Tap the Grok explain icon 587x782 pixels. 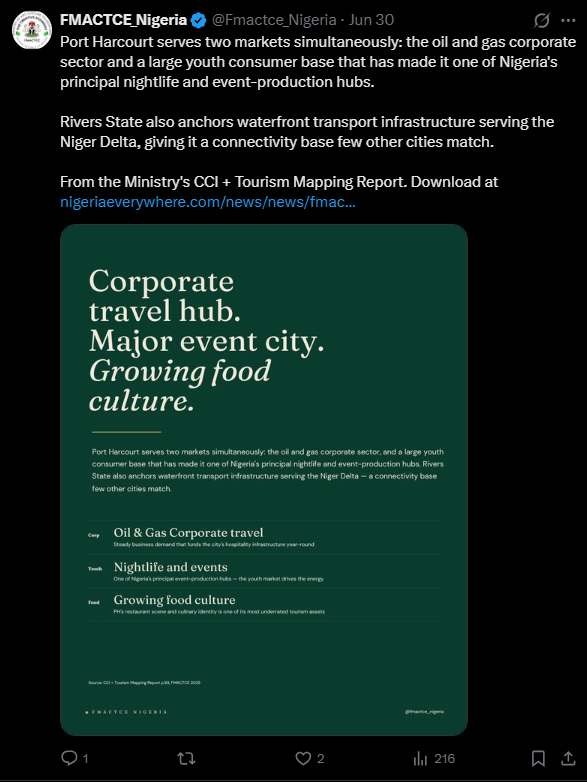tap(541, 20)
